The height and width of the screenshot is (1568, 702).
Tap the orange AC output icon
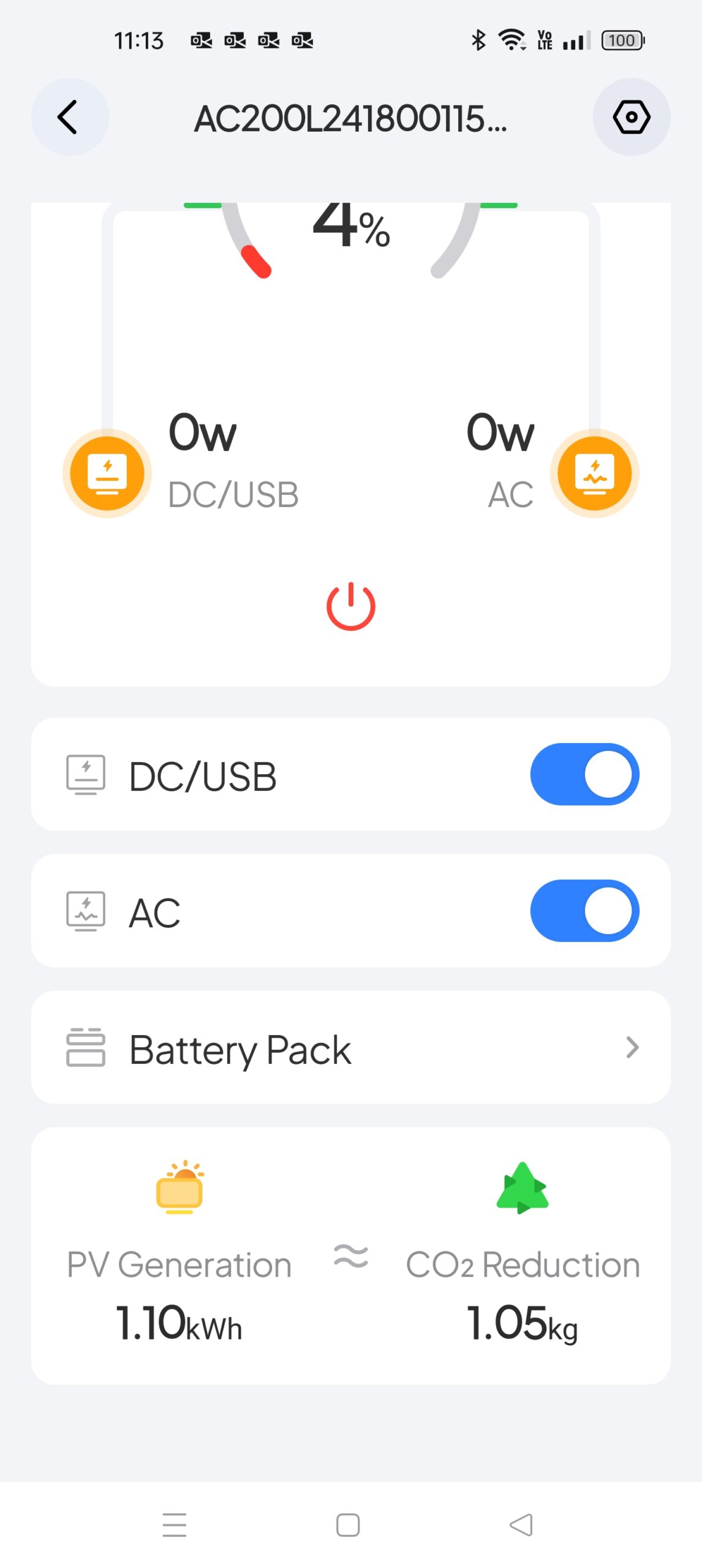click(x=594, y=473)
